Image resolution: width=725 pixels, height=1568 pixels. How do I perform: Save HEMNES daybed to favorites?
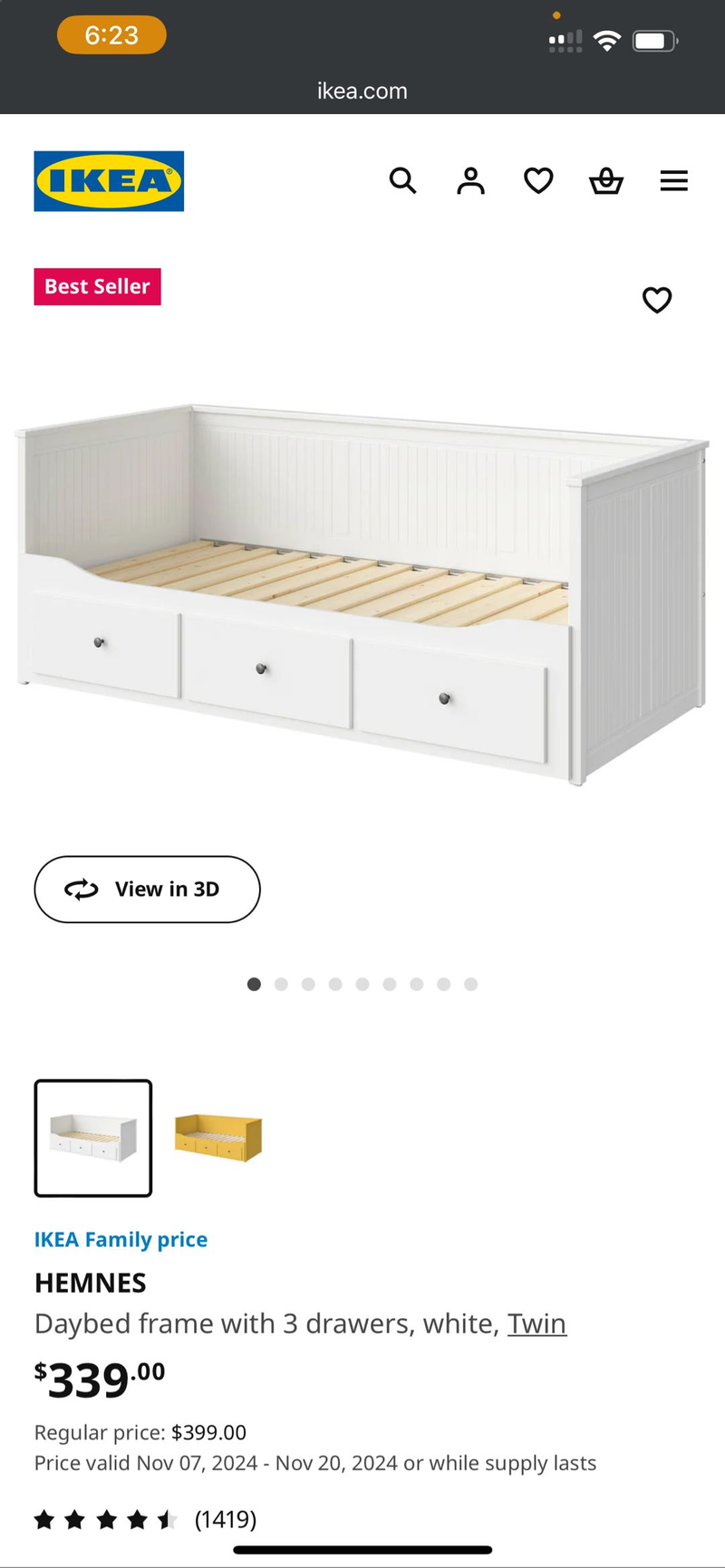657,300
